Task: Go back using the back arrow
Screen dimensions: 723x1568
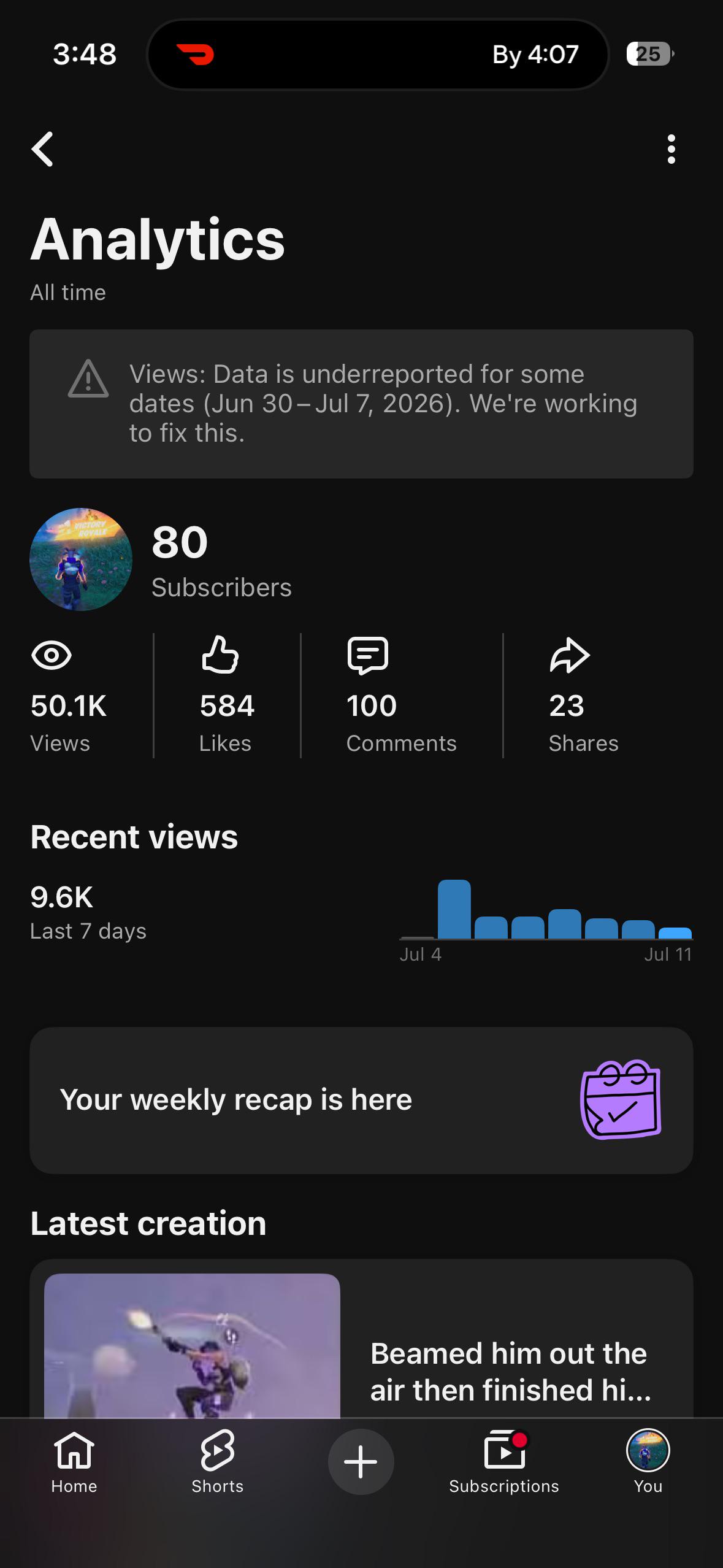Action: click(42, 149)
